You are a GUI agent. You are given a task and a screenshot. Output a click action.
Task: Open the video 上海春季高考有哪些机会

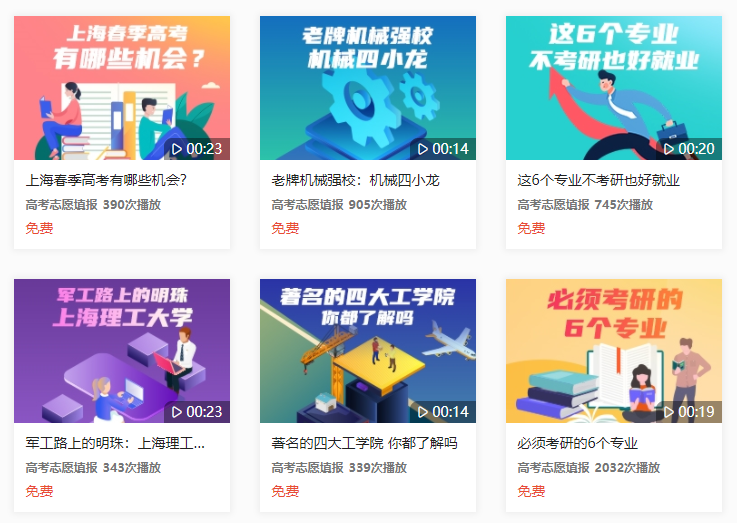[122, 88]
